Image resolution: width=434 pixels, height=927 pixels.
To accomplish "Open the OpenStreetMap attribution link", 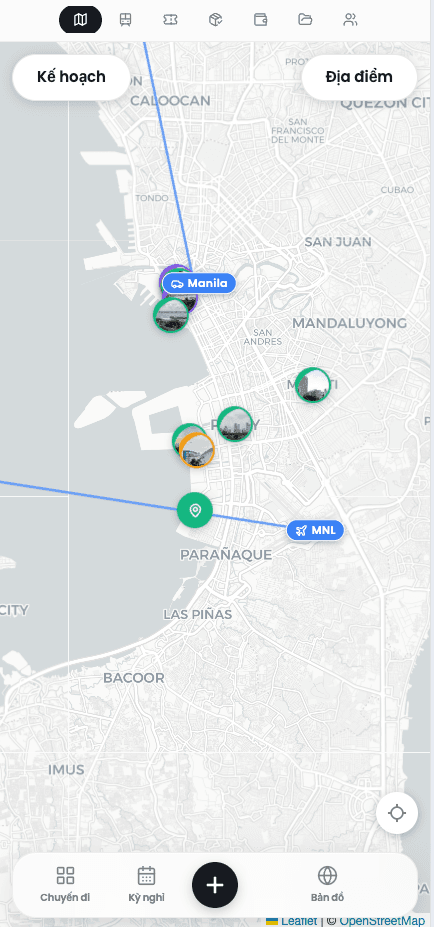I will point(382,921).
